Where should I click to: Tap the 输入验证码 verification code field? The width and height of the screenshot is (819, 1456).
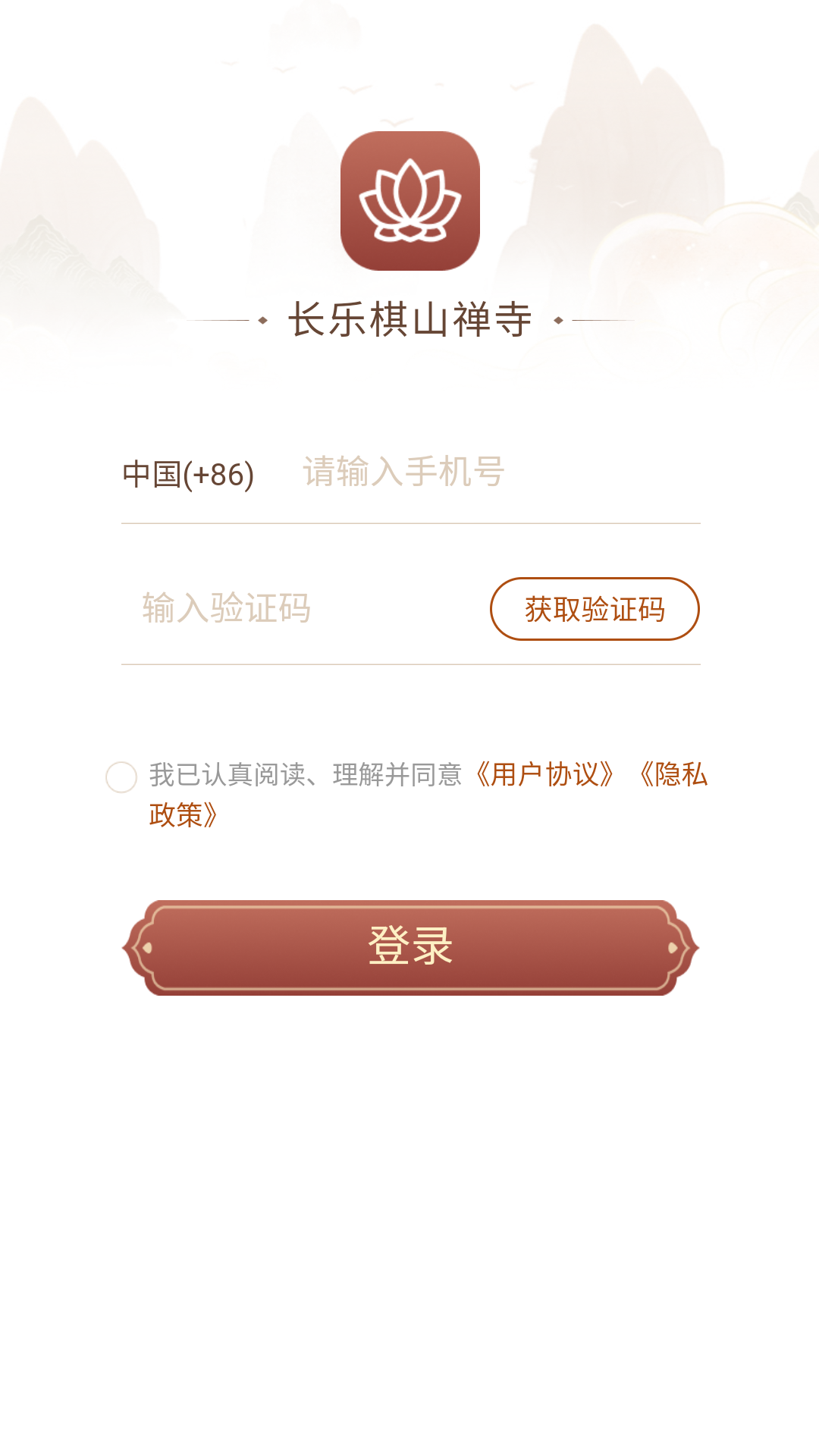point(303,608)
